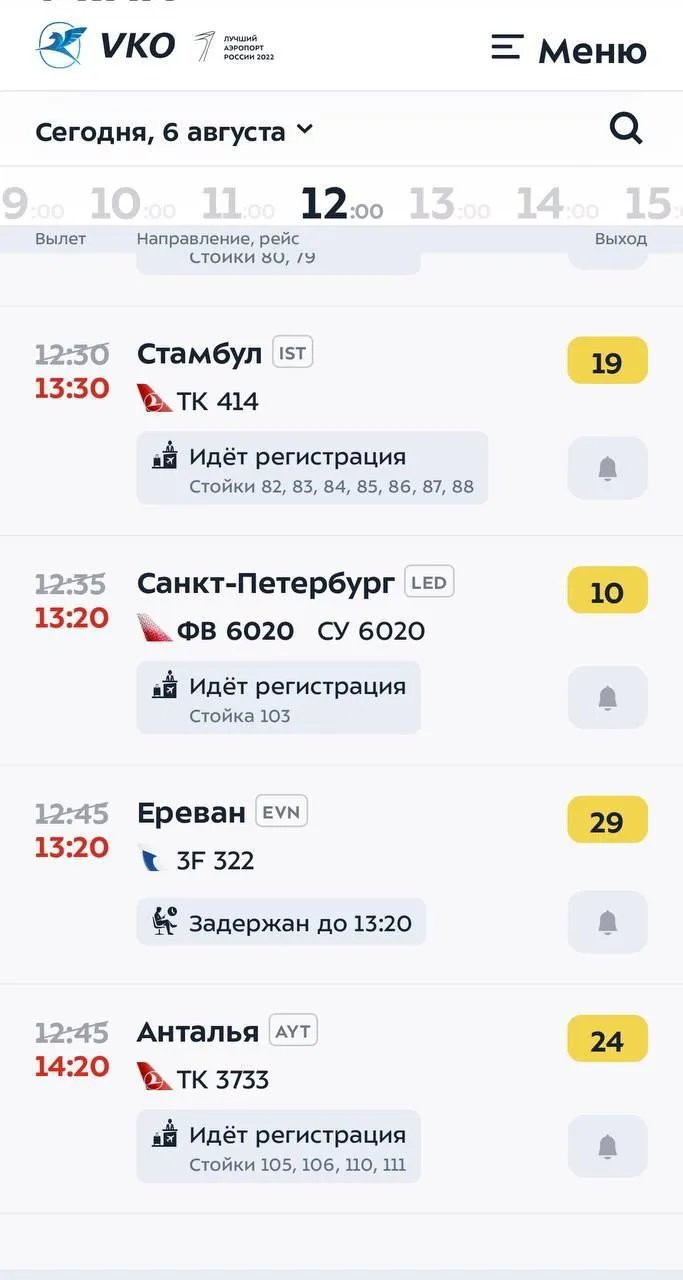Image resolution: width=683 pixels, height=1280 pixels.
Task: Enable notifications bell for Анталья flight
Action: click(607, 1146)
